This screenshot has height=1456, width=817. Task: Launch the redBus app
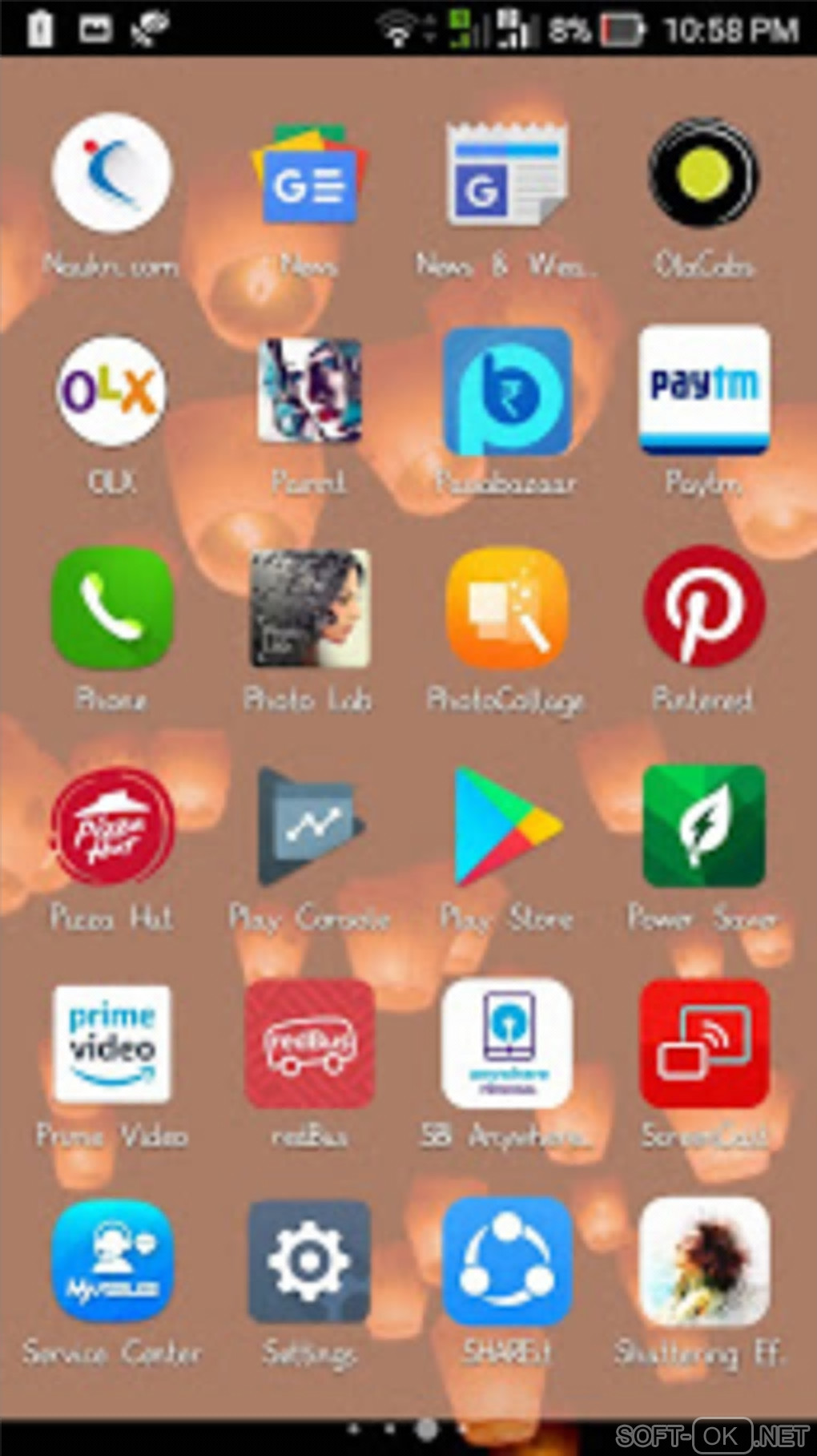tap(309, 1043)
